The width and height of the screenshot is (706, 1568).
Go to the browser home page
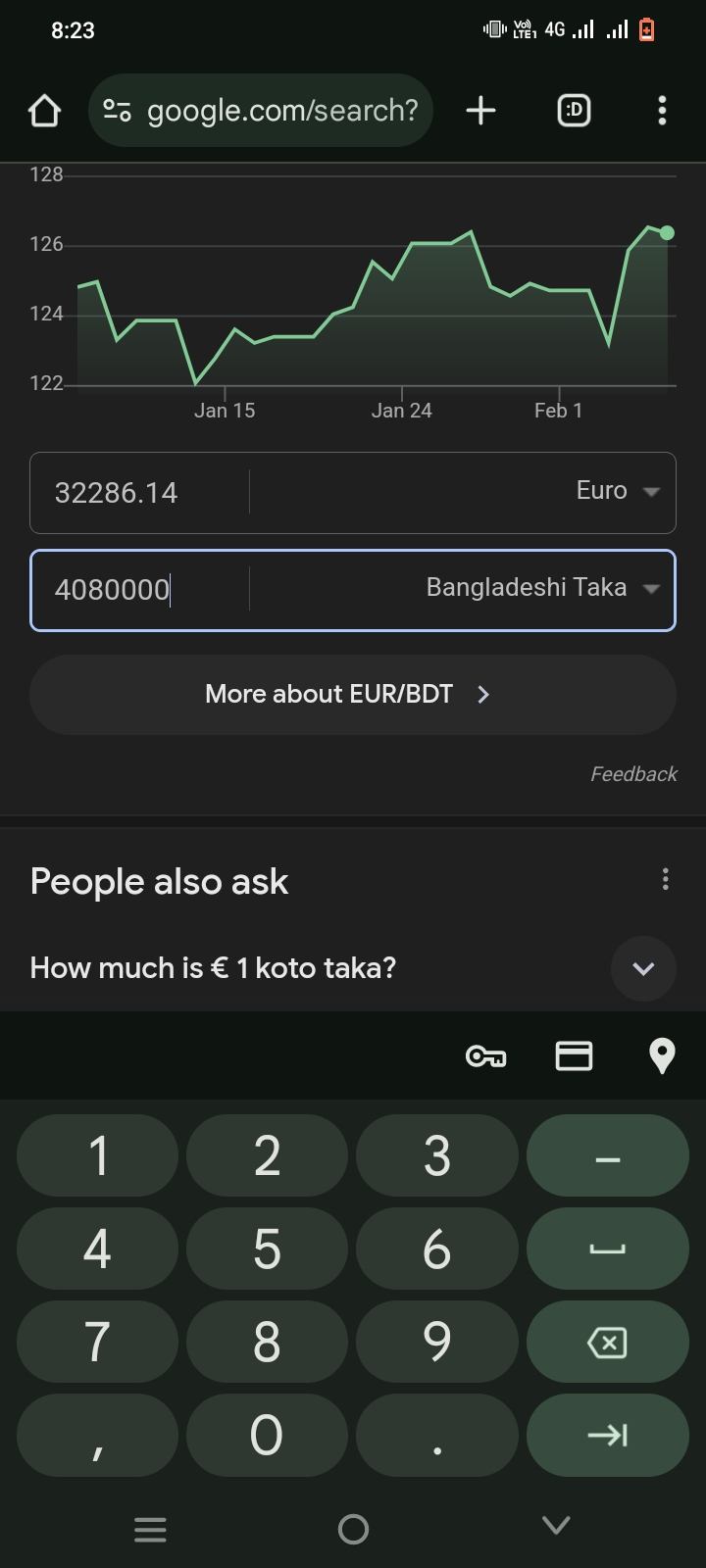click(x=45, y=111)
